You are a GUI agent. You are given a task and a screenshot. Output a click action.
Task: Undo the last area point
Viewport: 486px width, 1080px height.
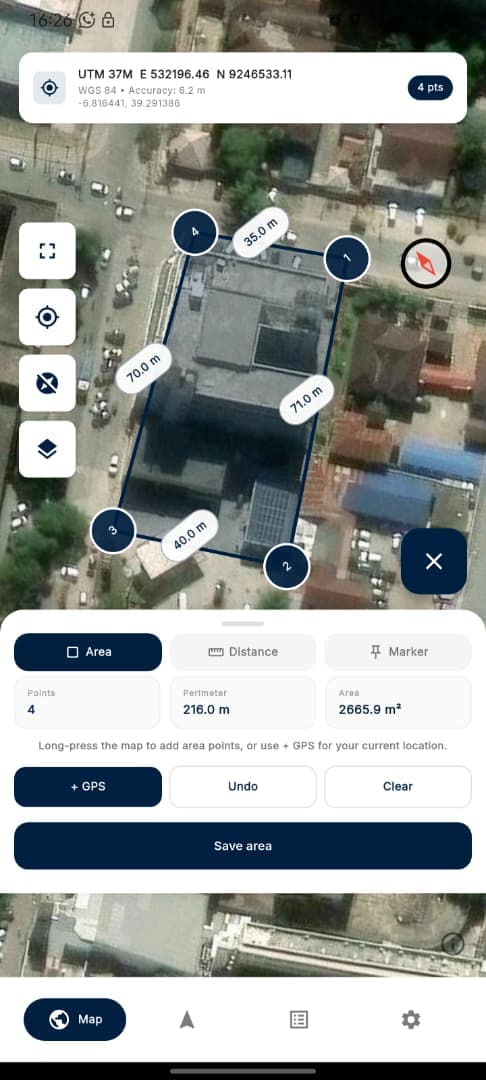point(243,786)
